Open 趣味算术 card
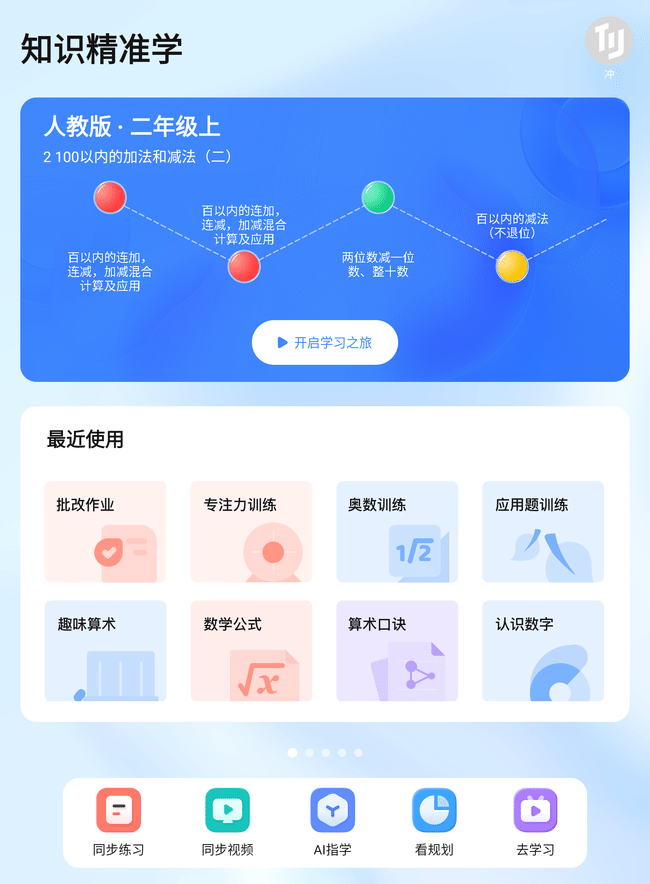Viewport: 650px width, 884px height. click(105, 651)
